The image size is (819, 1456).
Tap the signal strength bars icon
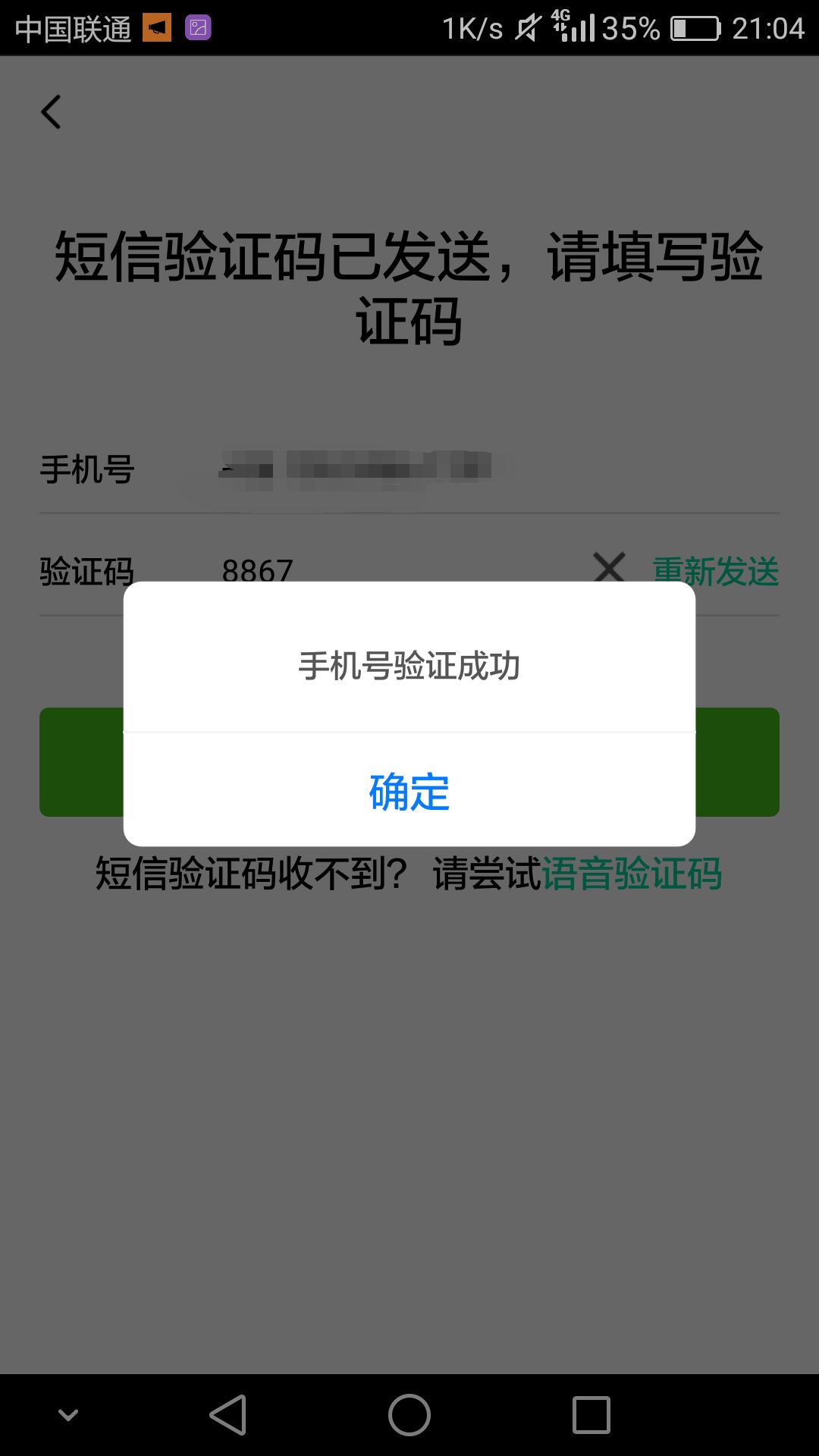coord(581,29)
